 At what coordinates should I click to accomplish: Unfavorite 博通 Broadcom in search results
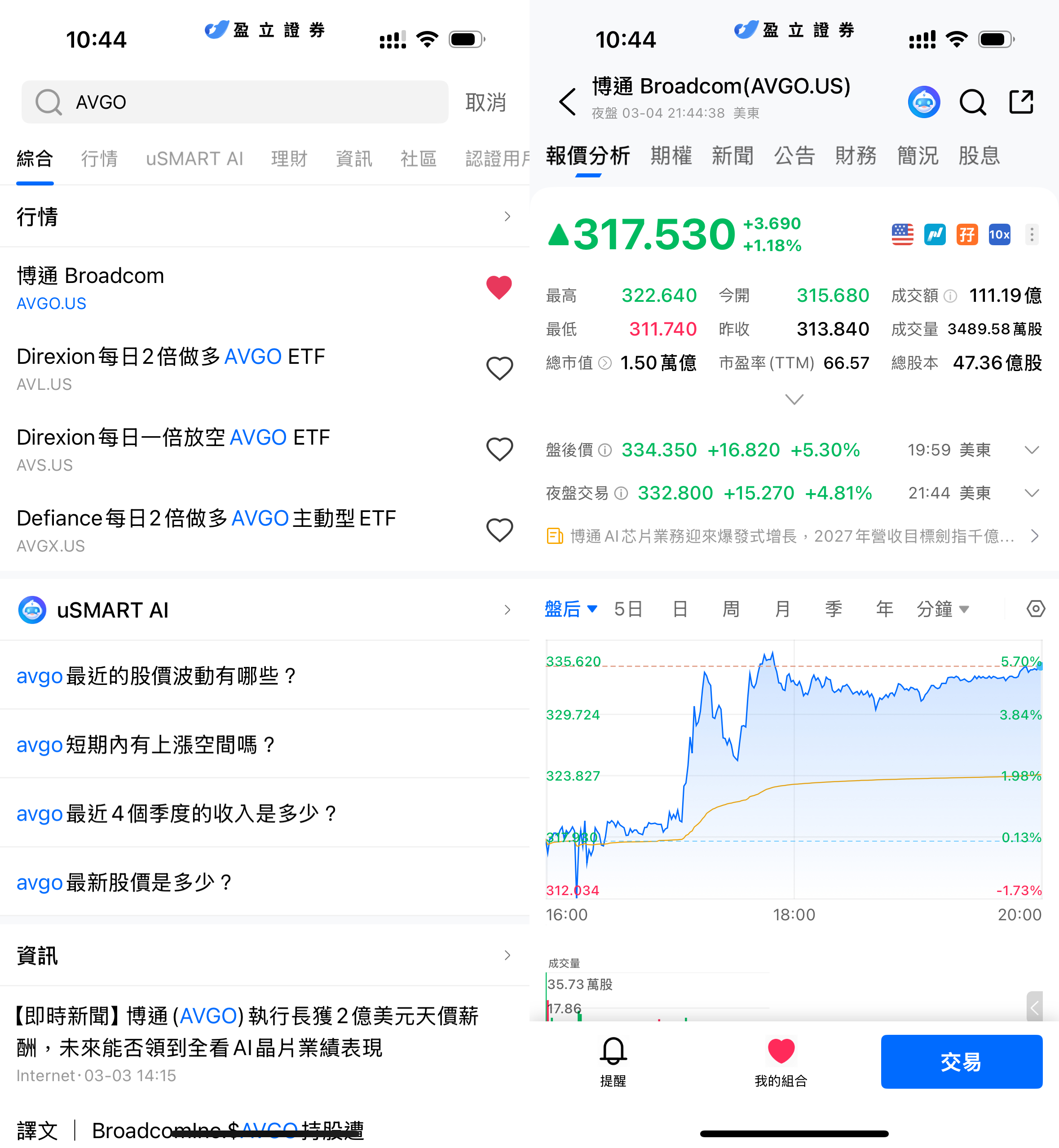pos(499,288)
